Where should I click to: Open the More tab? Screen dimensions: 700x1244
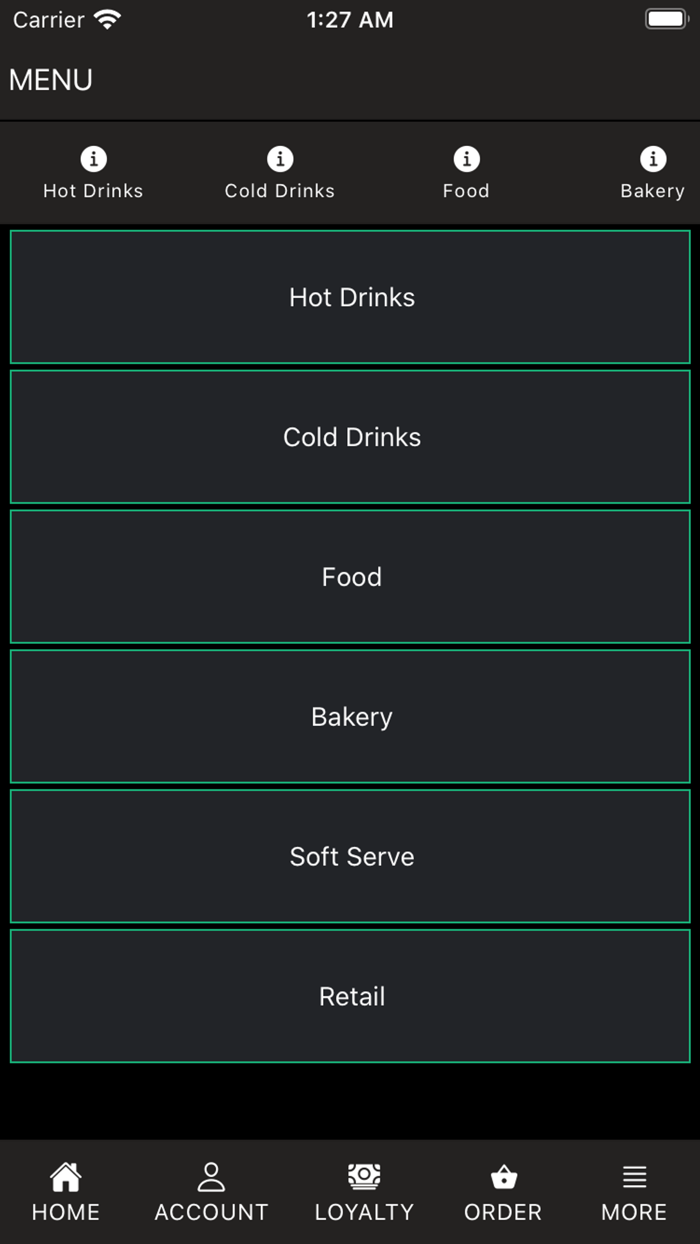tap(634, 1192)
